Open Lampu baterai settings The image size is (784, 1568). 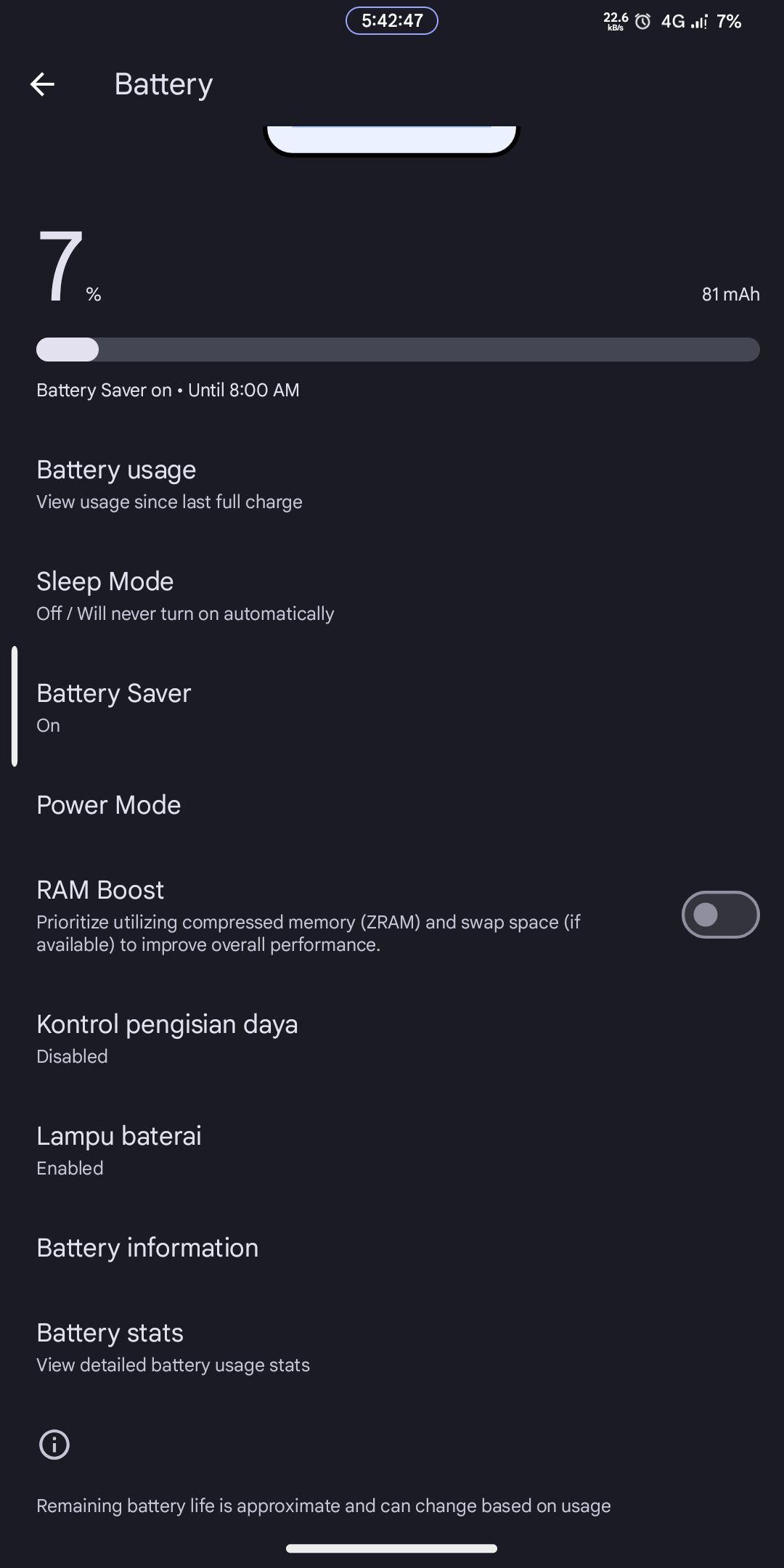[119, 1151]
